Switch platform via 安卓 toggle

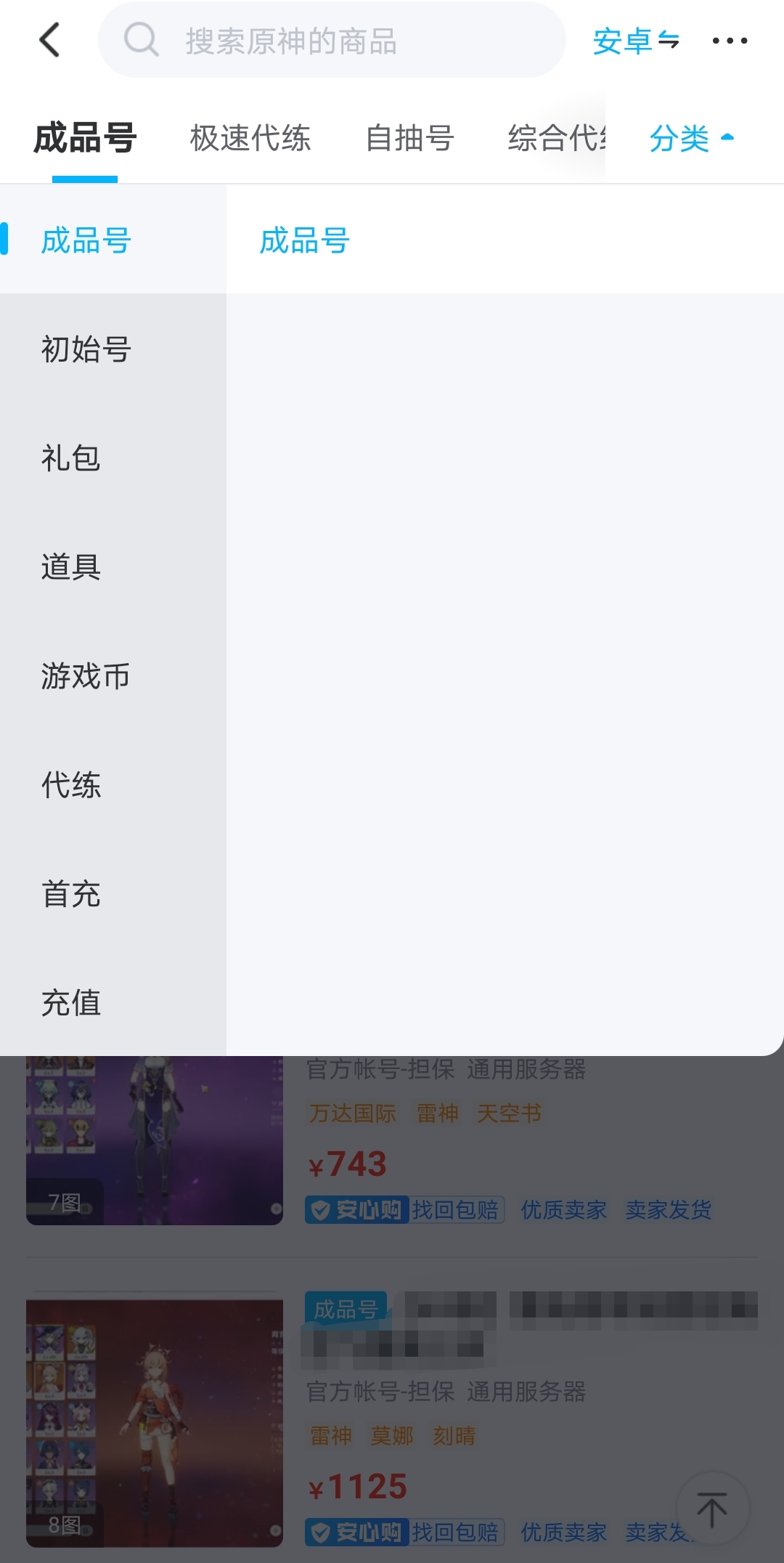636,41
